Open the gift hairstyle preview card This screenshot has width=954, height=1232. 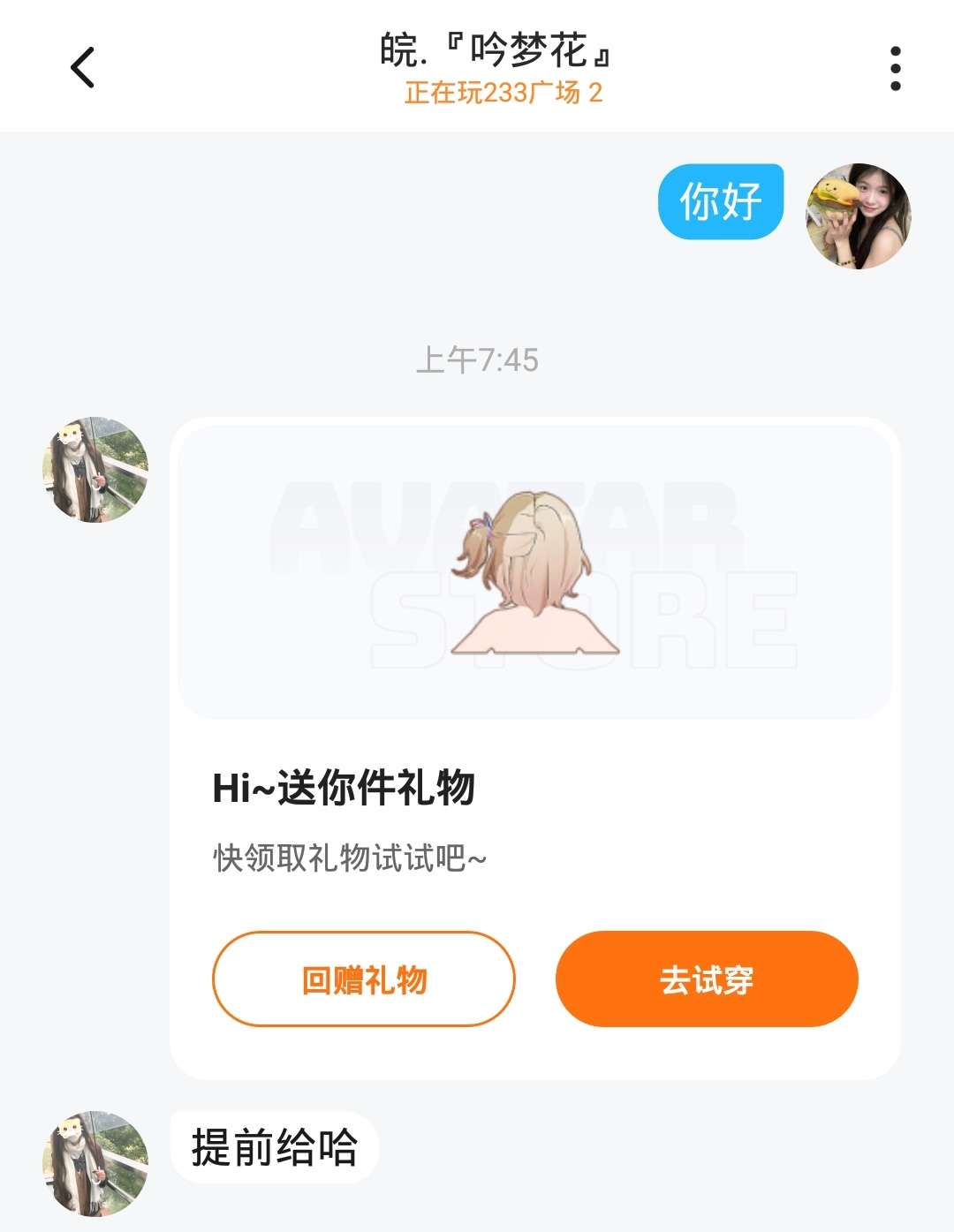pos(535,572)
